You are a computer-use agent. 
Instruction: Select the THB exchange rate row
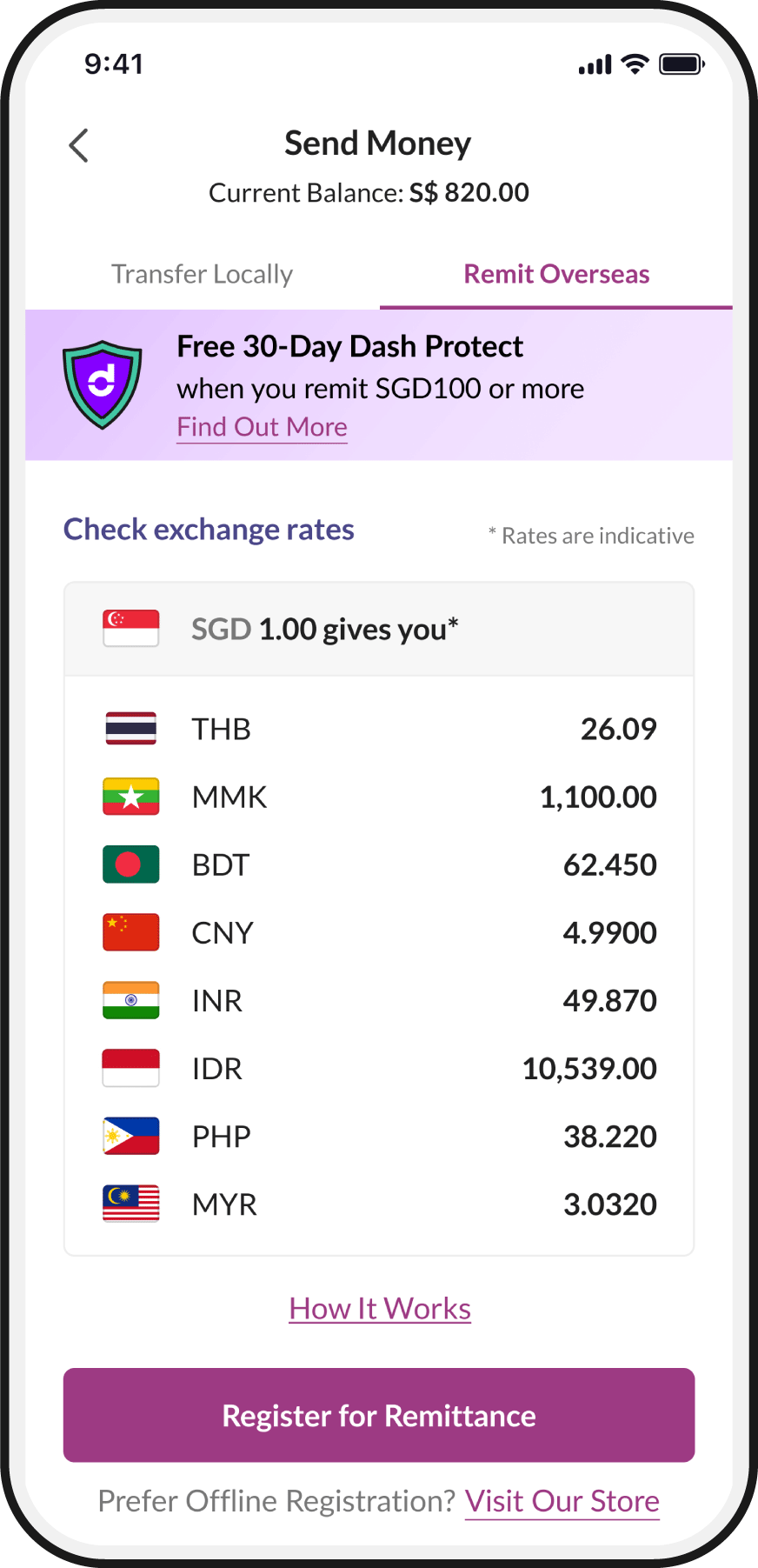click(379, 728)
